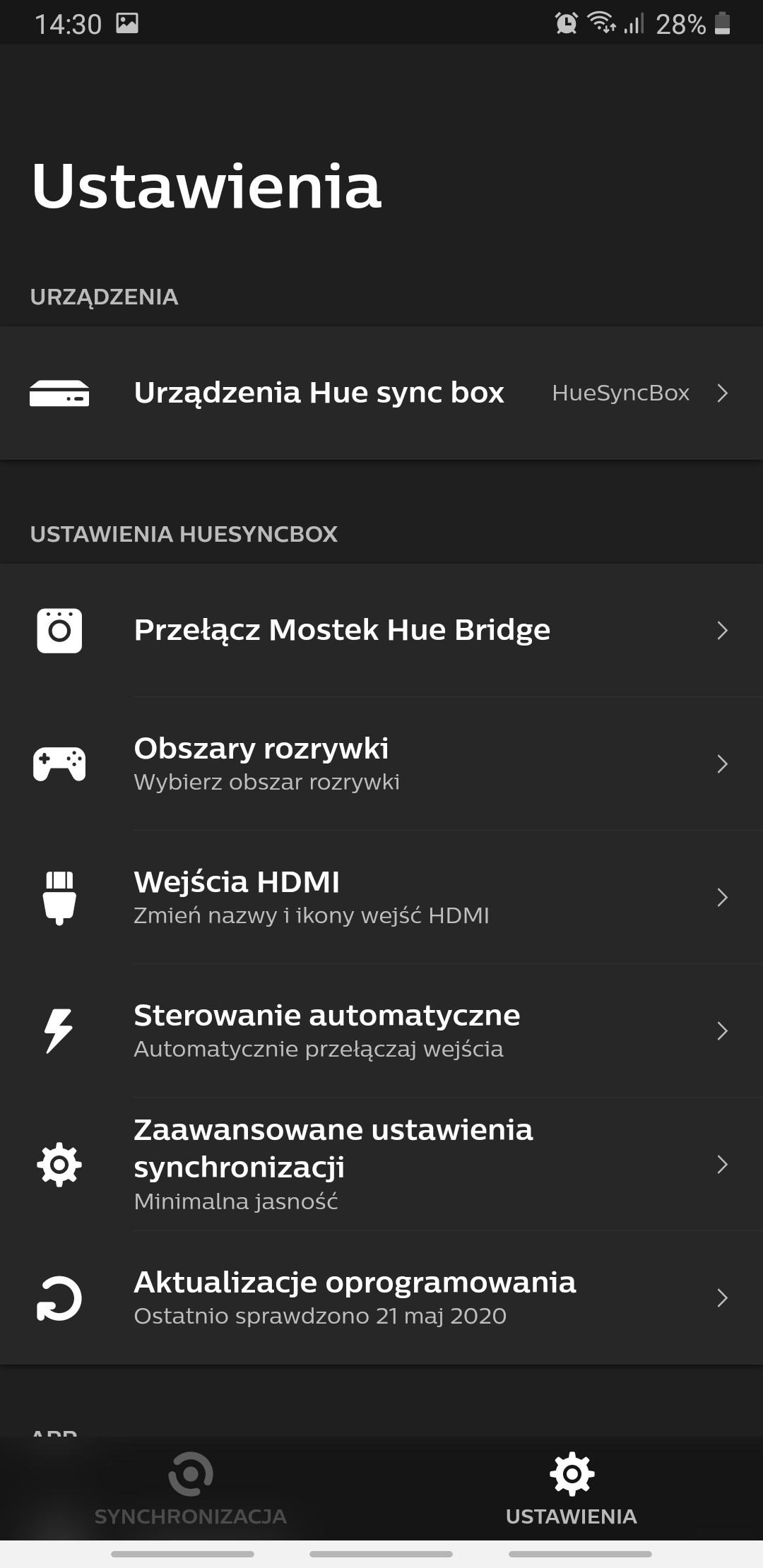Open Zaawansowane ustawienia synchronizacji

click(381, 1164)
